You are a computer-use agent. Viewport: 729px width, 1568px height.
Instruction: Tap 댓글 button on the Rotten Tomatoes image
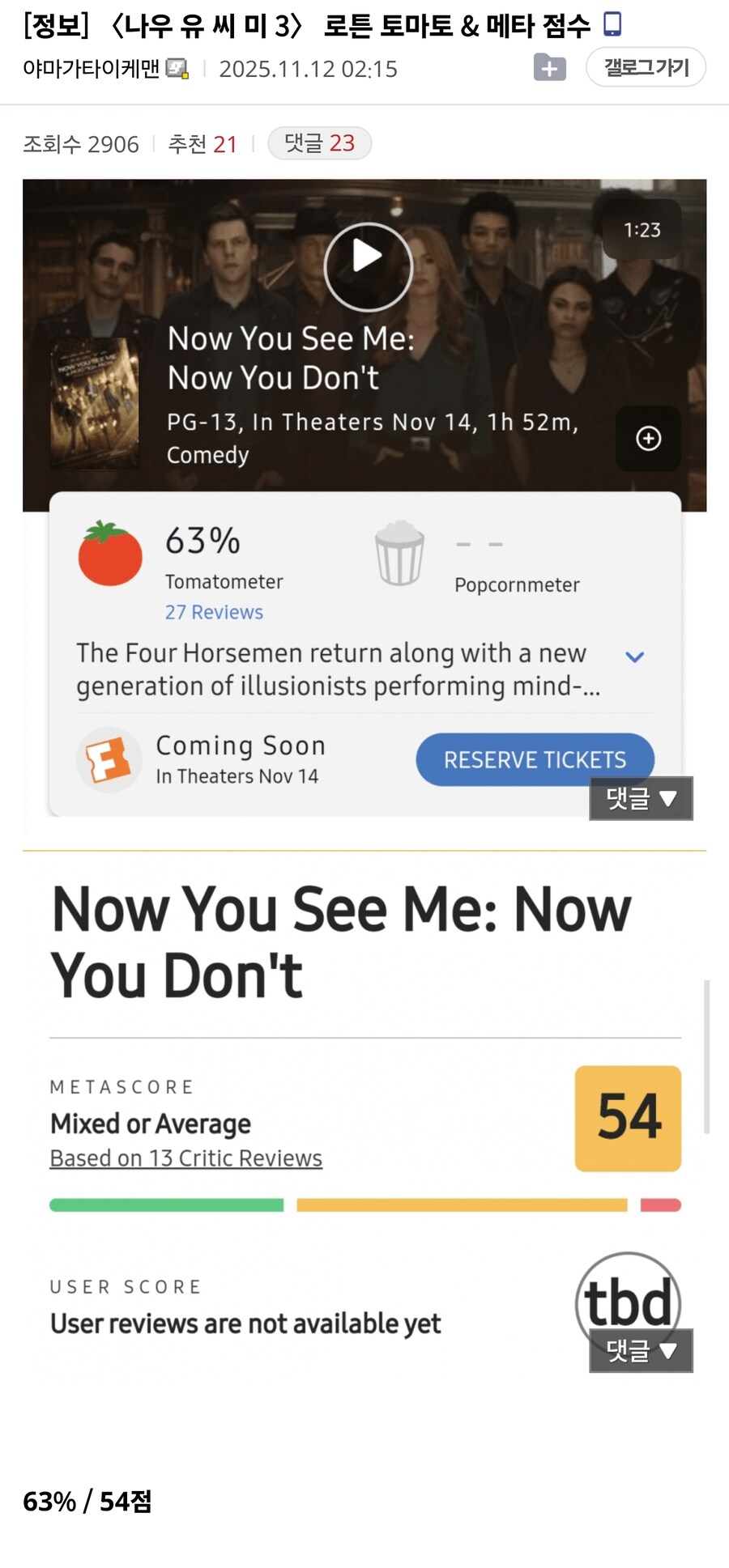[x=641, y=798]
